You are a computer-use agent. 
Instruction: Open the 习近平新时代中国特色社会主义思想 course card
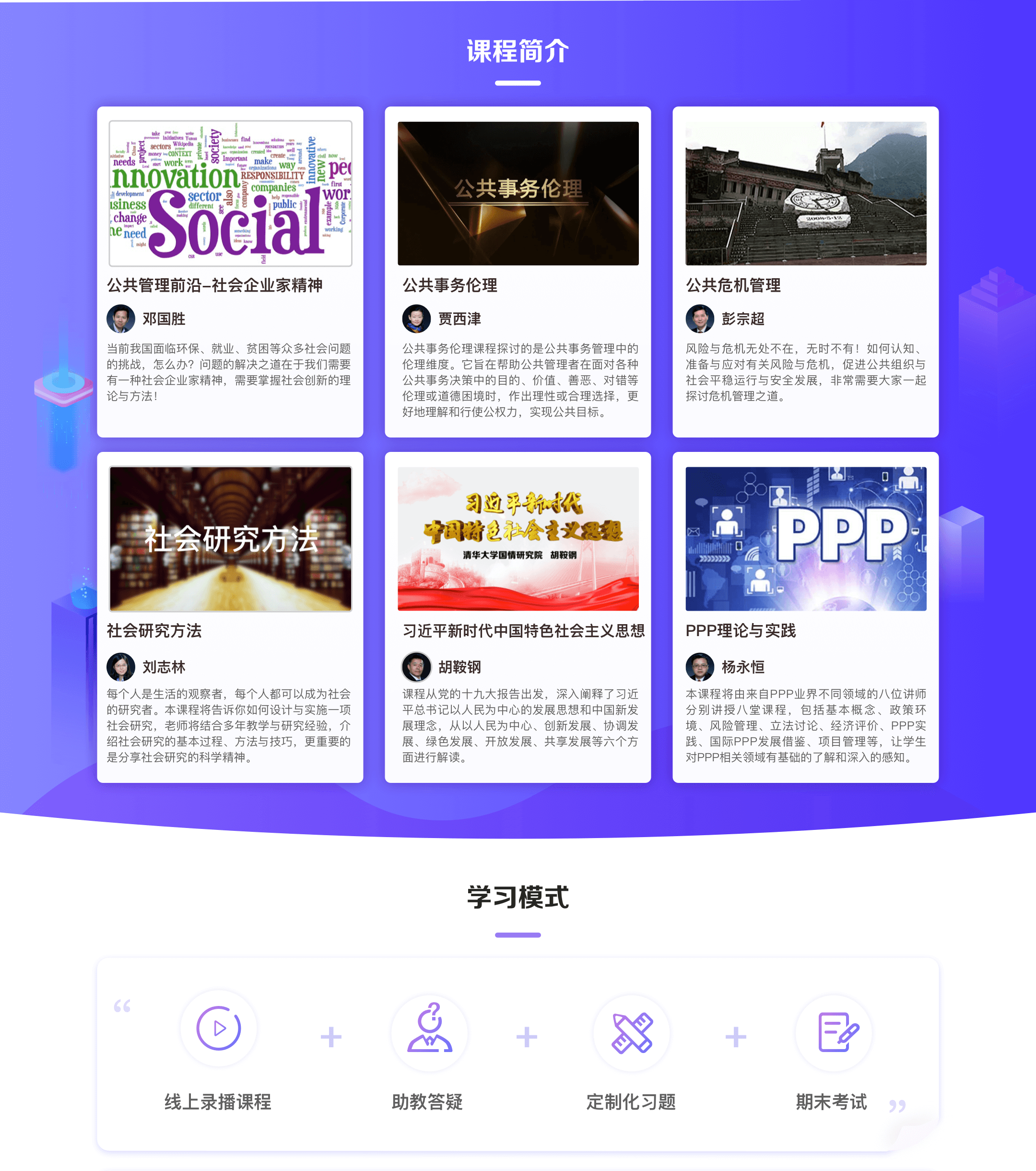click(518, 539)
